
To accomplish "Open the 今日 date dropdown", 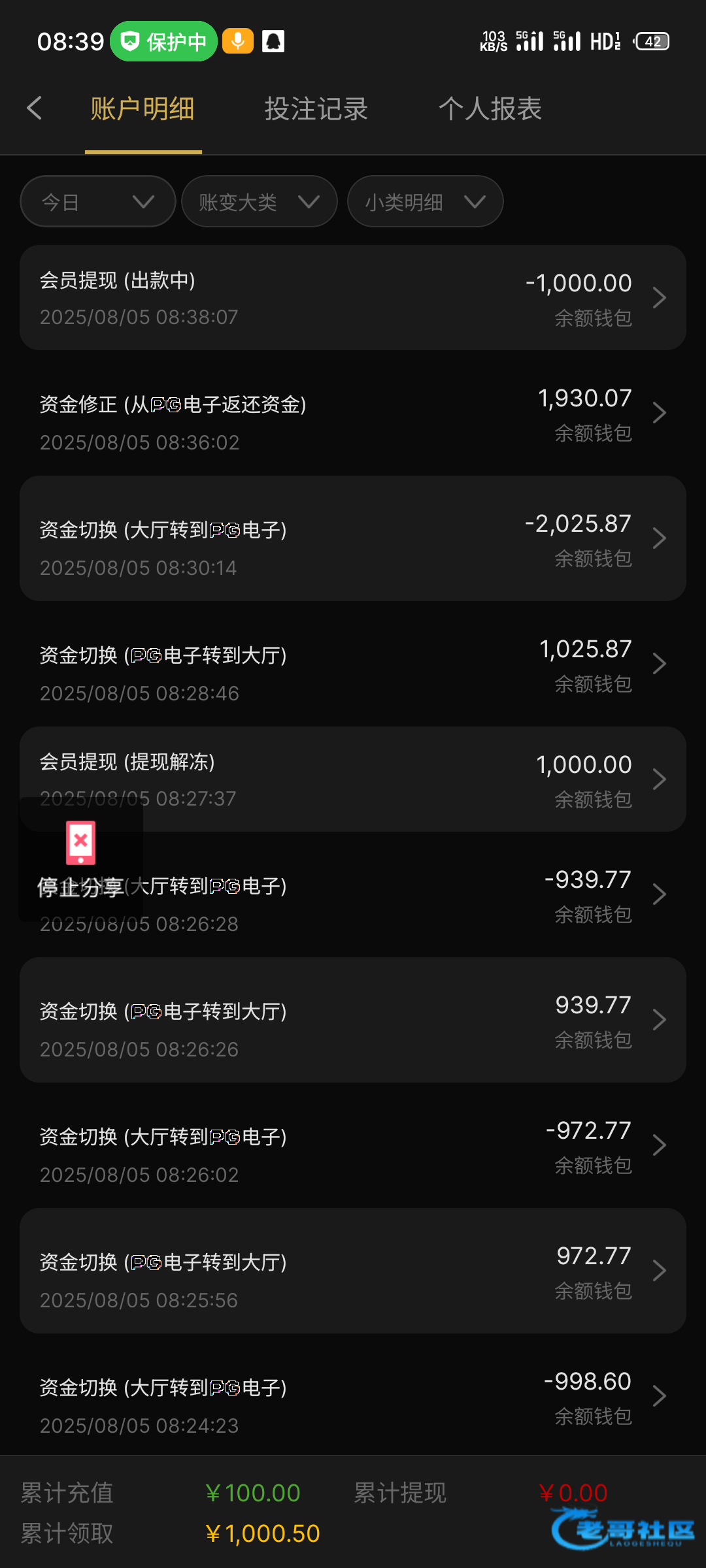I will (97, 202).
